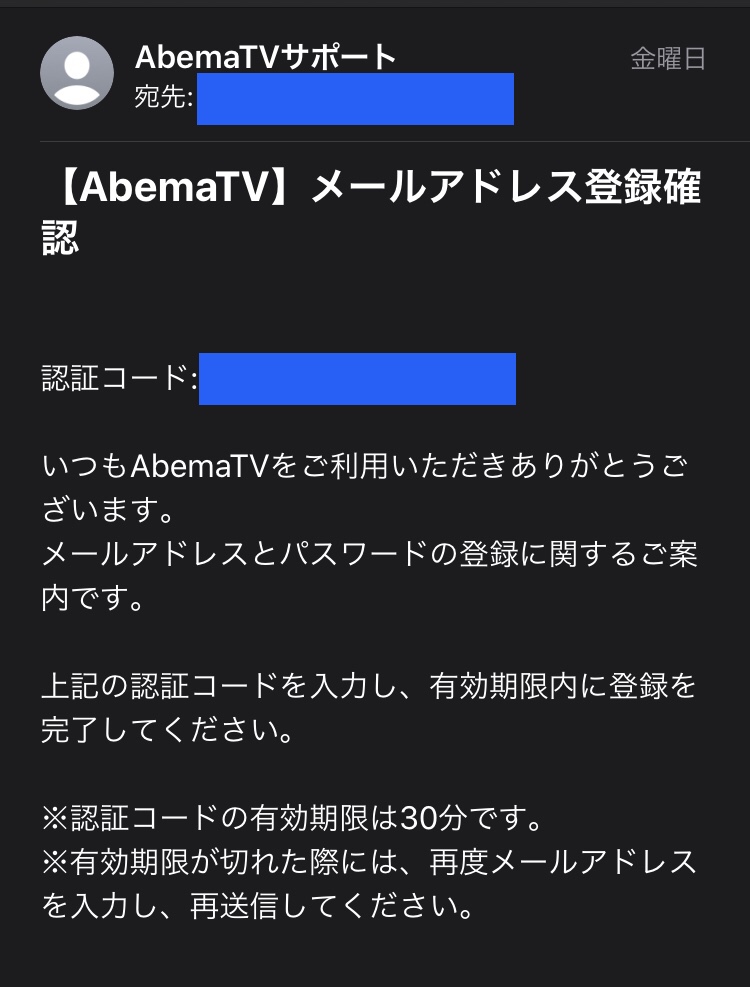Tap the sender name AbemaTVサポート
The height and width of the screenshot is (987, 750).
pyautogui.click(x=266, y=57)
